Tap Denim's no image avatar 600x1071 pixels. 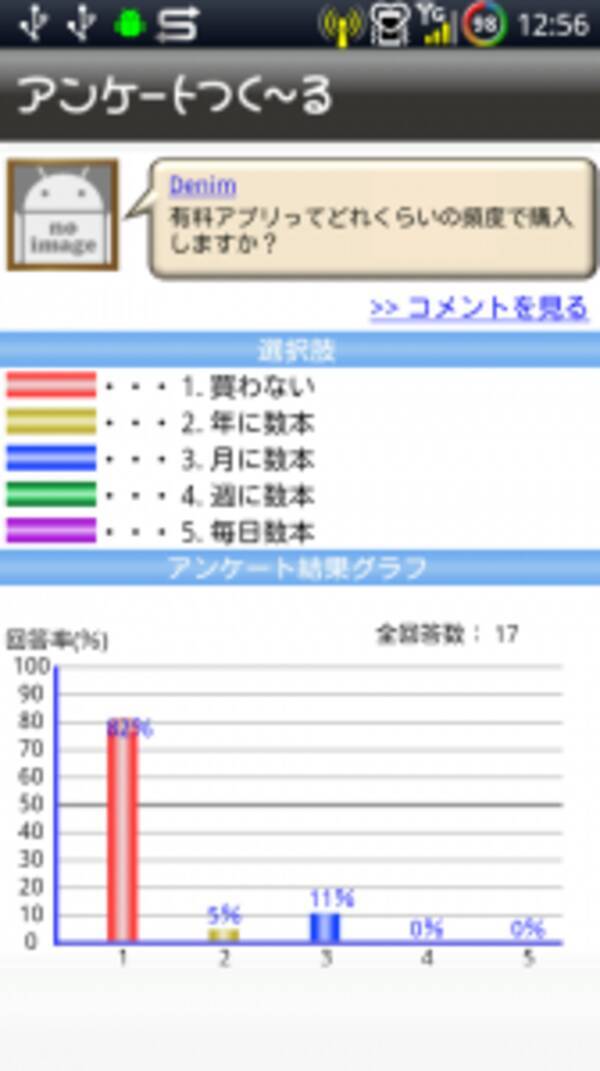pos(62,214)
